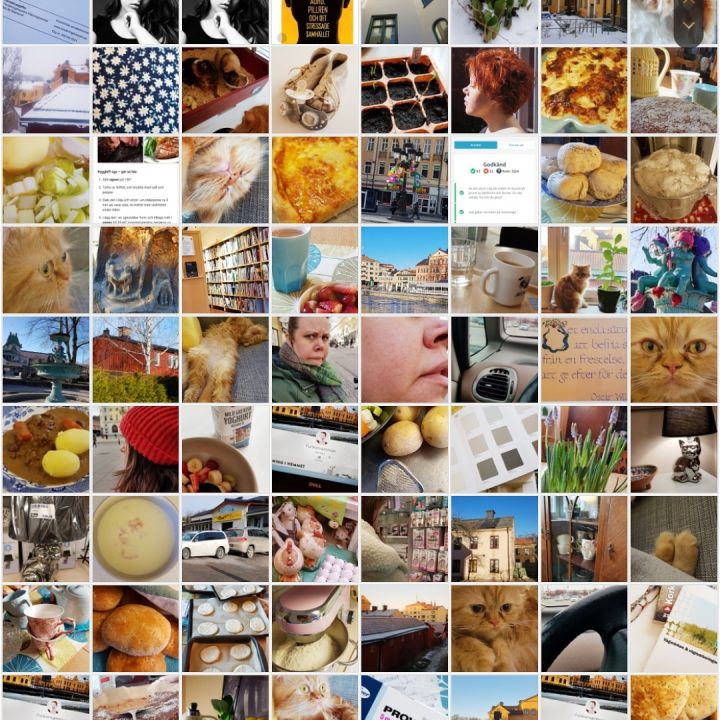
Task: View the cat paws on sofa photo
Action: 674,540
